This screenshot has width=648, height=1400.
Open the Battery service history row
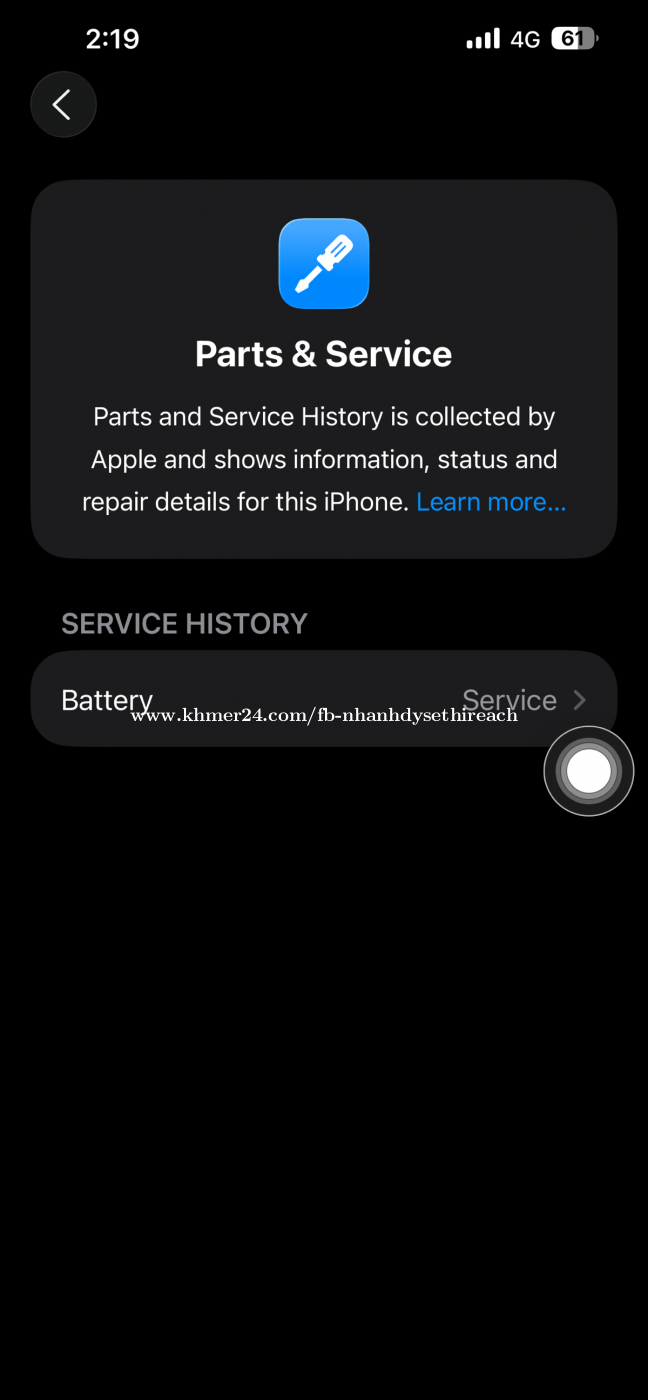coord(324,699)
